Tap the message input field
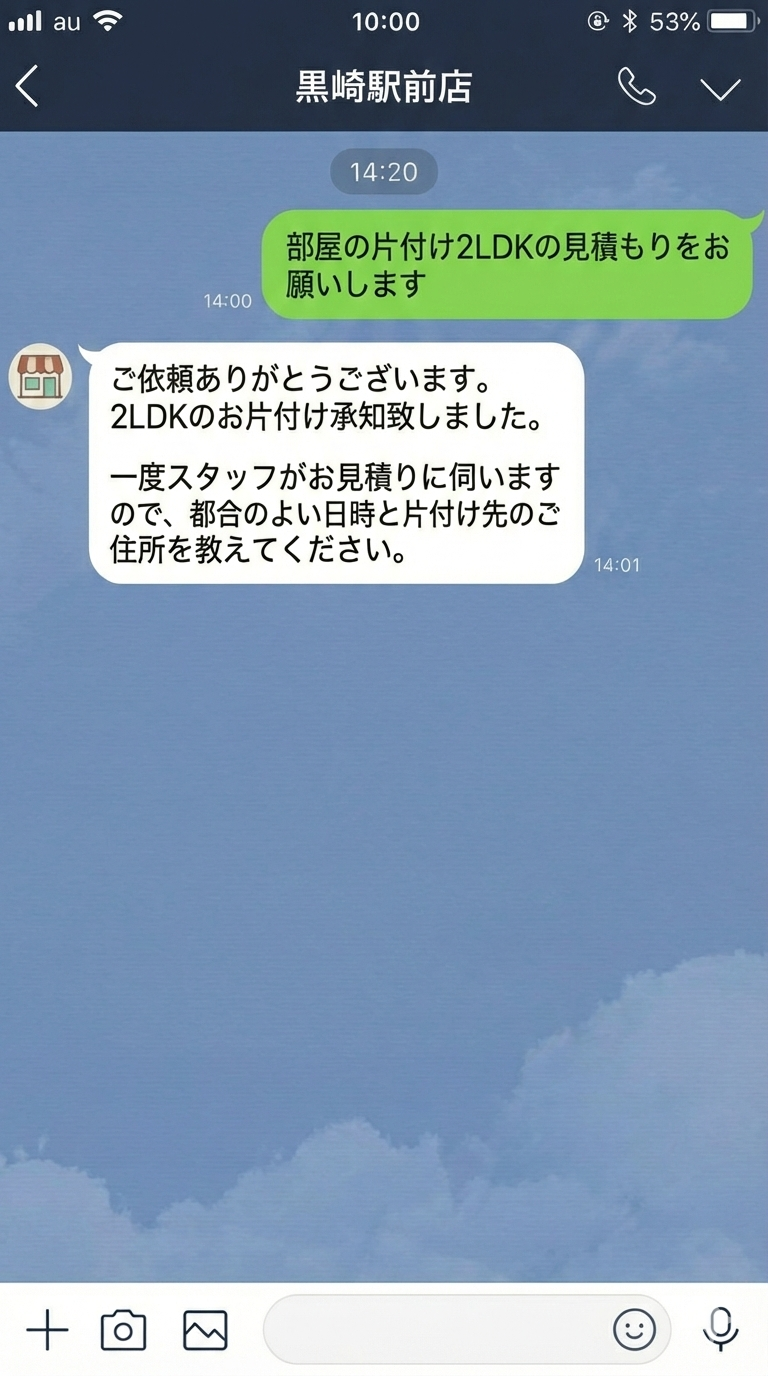Image resolution: width=768 pixels, height=1376 pixels. tap(430, 1330)
